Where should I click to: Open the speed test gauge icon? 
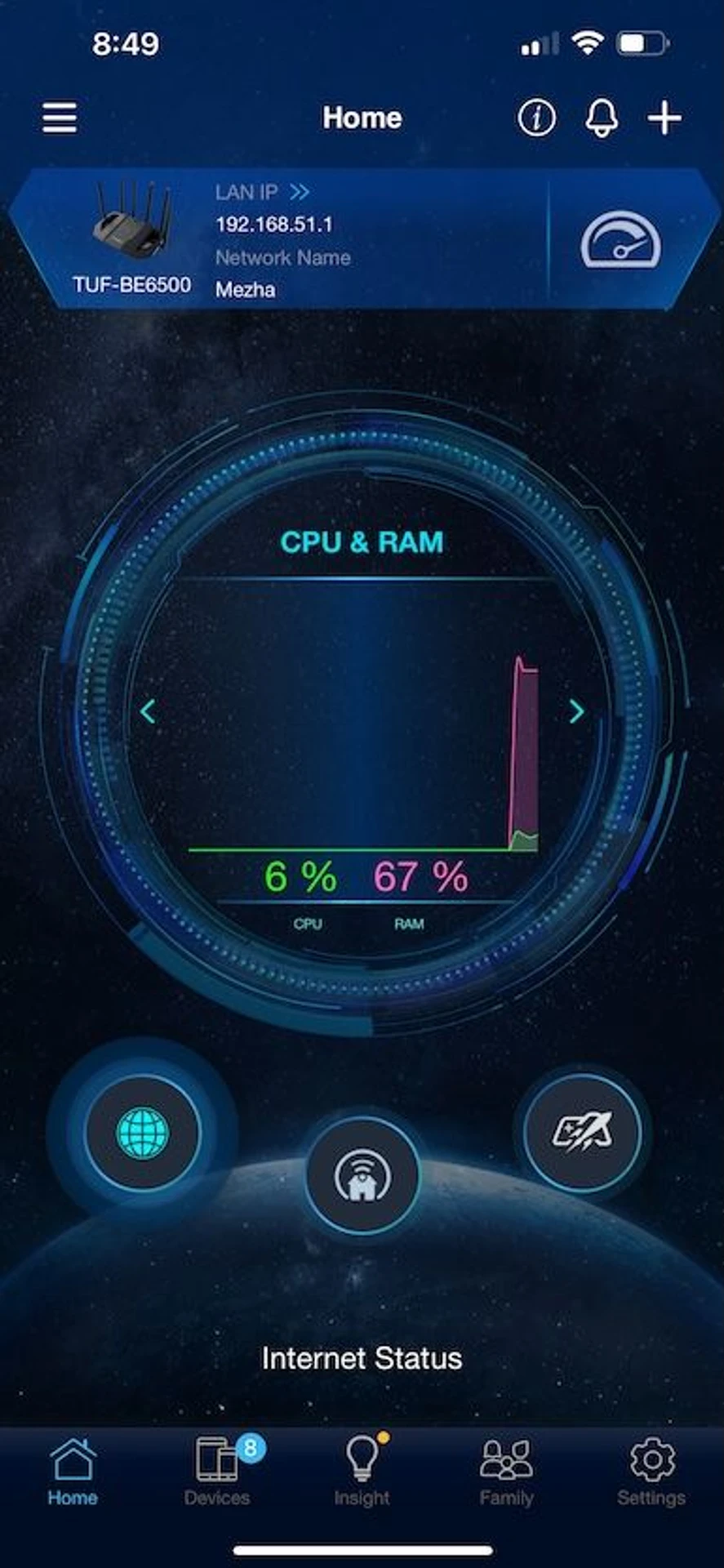click(x=620, y=241)
